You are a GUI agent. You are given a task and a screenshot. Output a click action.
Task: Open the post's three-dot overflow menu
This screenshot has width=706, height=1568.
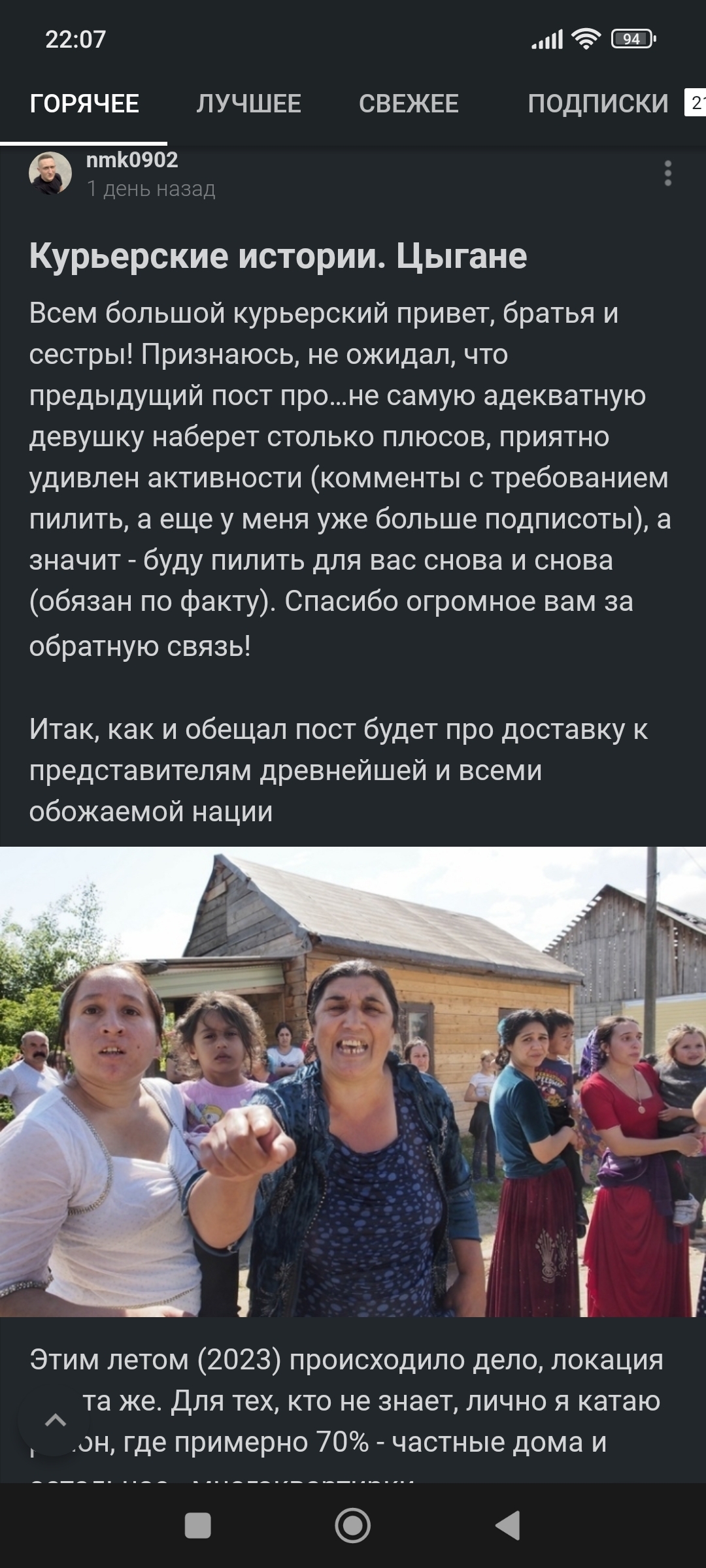[x=667, y=173]
